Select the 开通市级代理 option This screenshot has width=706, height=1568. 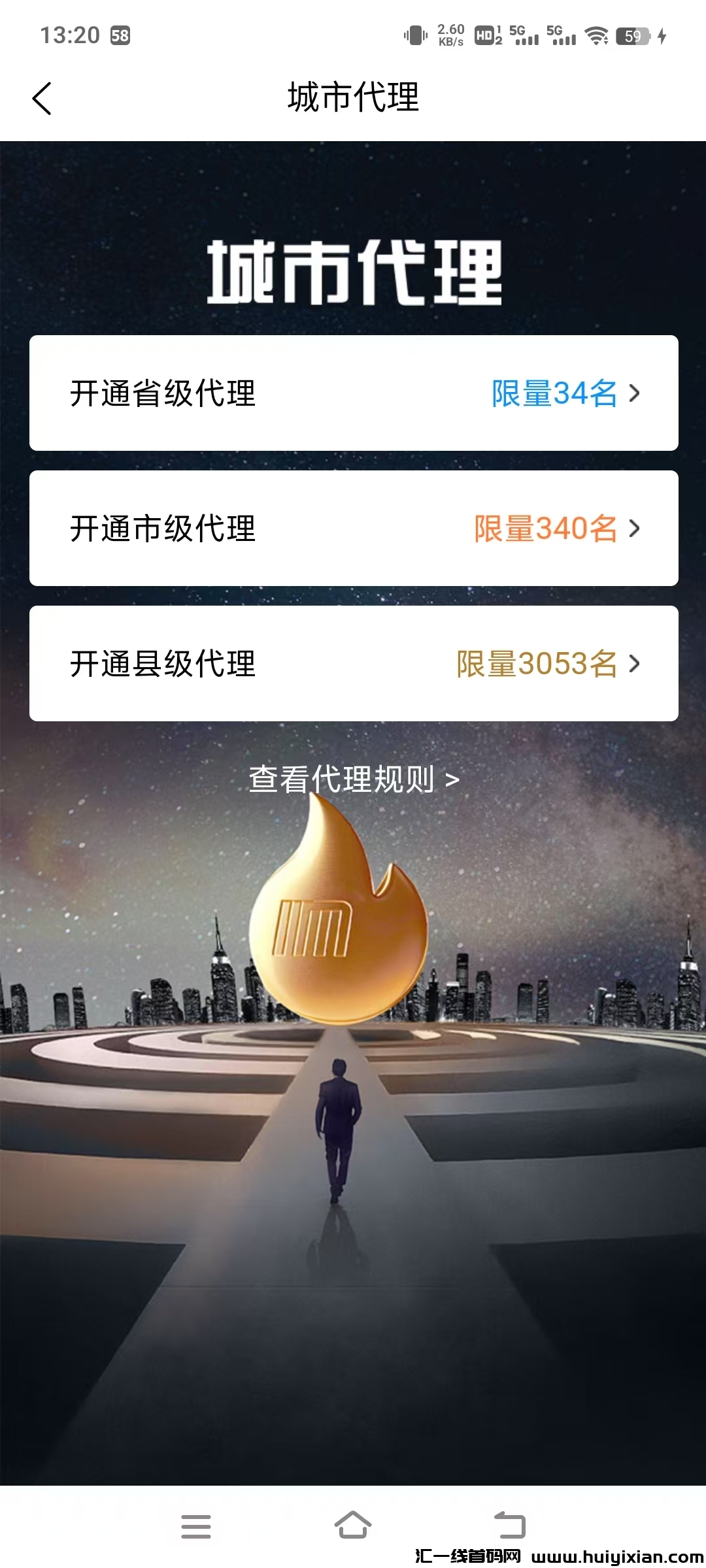pos(353,528)
